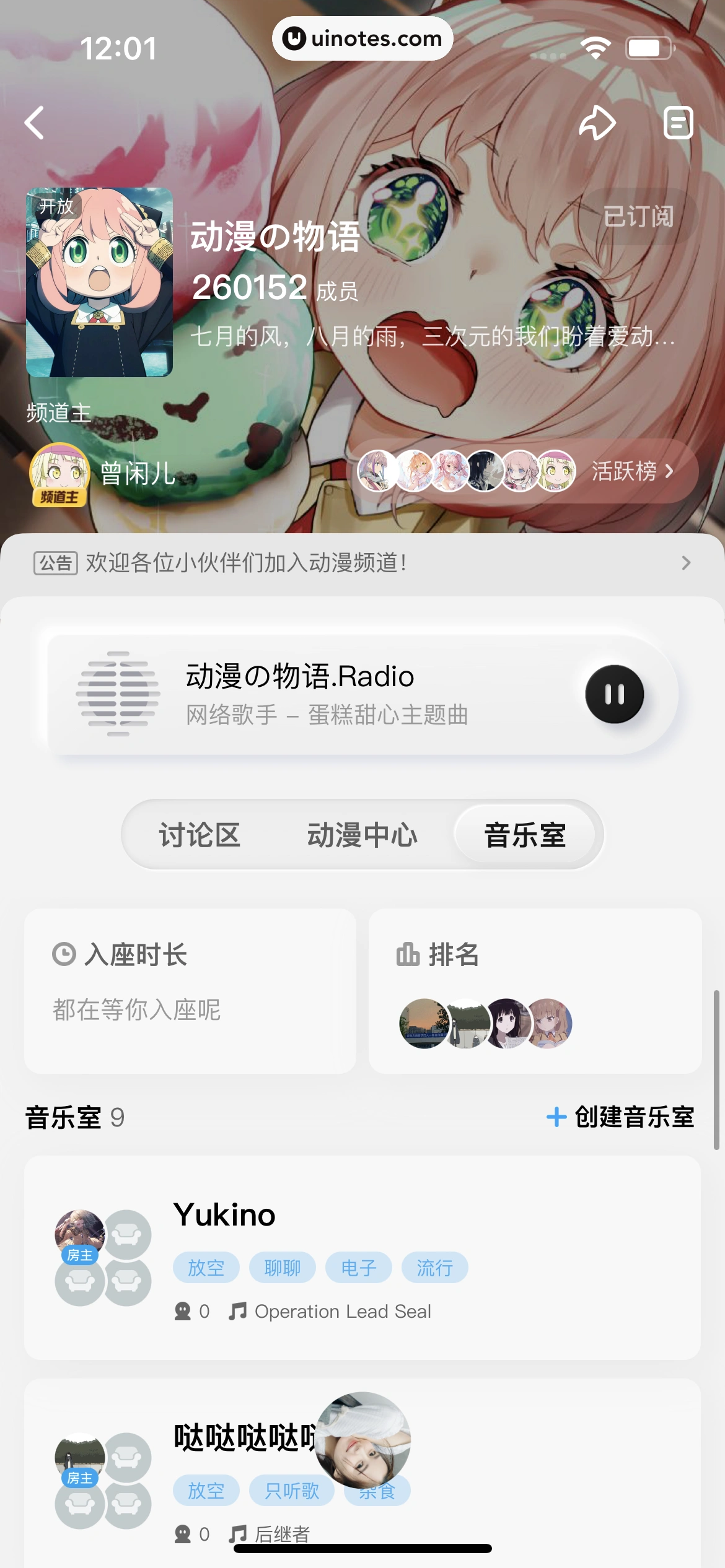
Task: Open the 公告 announcement details chevron
Action: click(x=685, y=563)
